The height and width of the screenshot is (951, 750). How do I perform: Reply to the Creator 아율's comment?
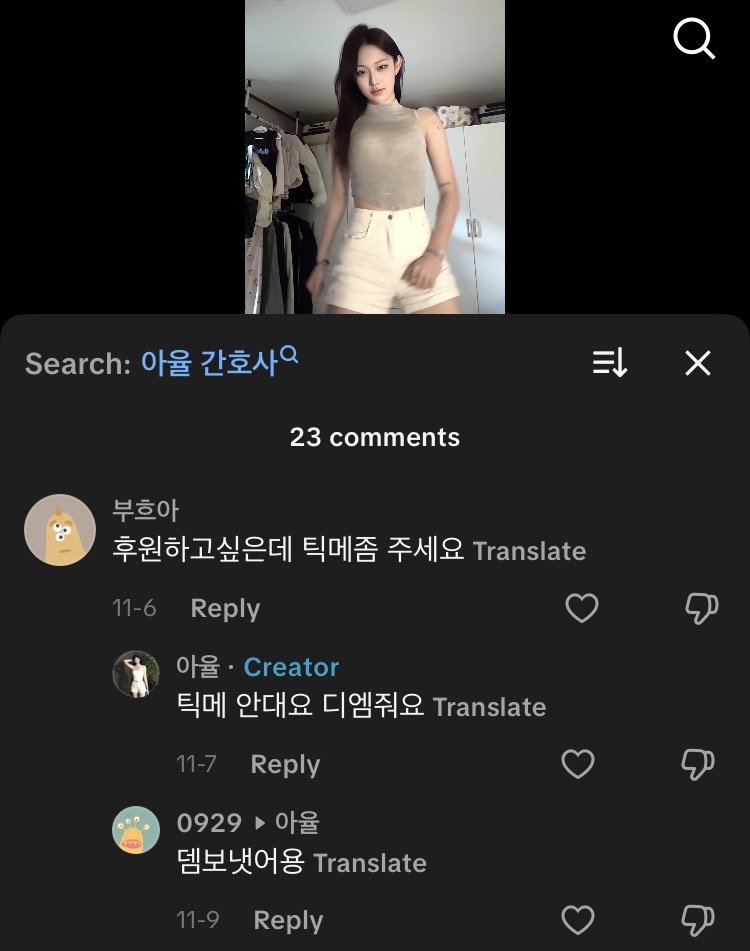284,764
